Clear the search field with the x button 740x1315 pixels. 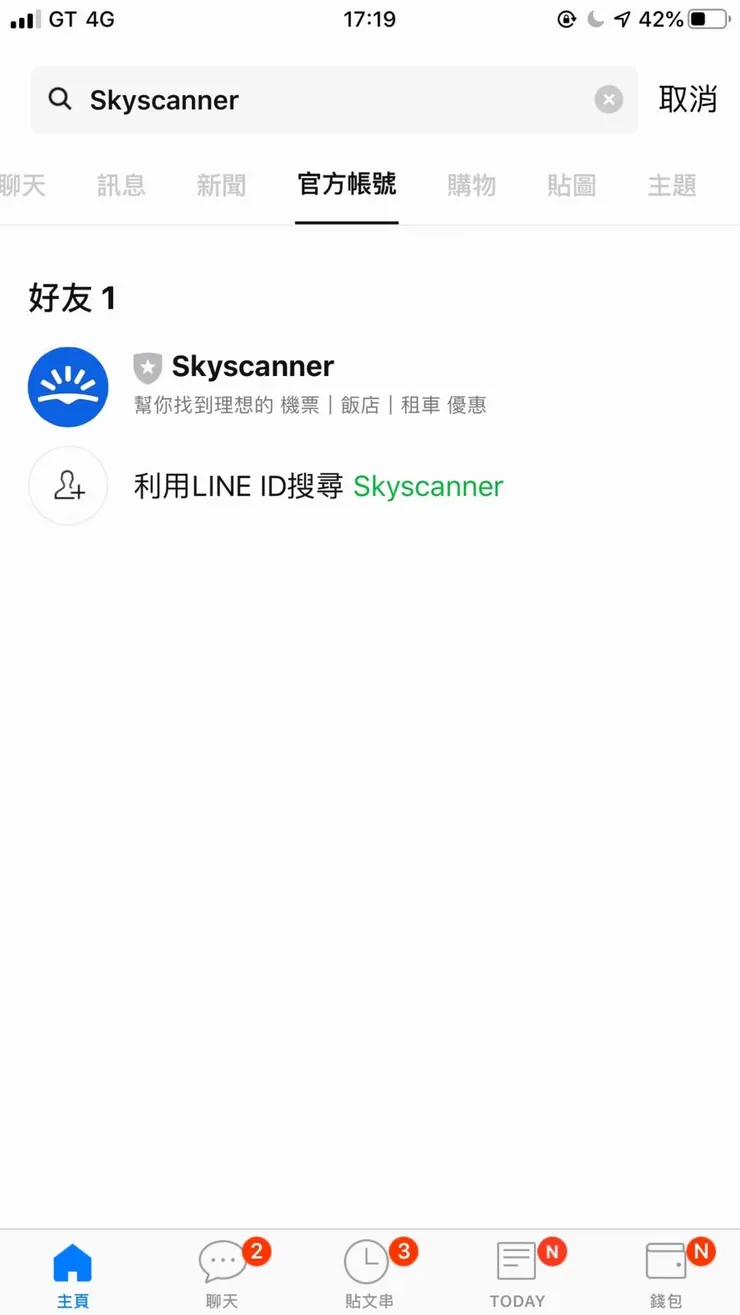[609, 99]
